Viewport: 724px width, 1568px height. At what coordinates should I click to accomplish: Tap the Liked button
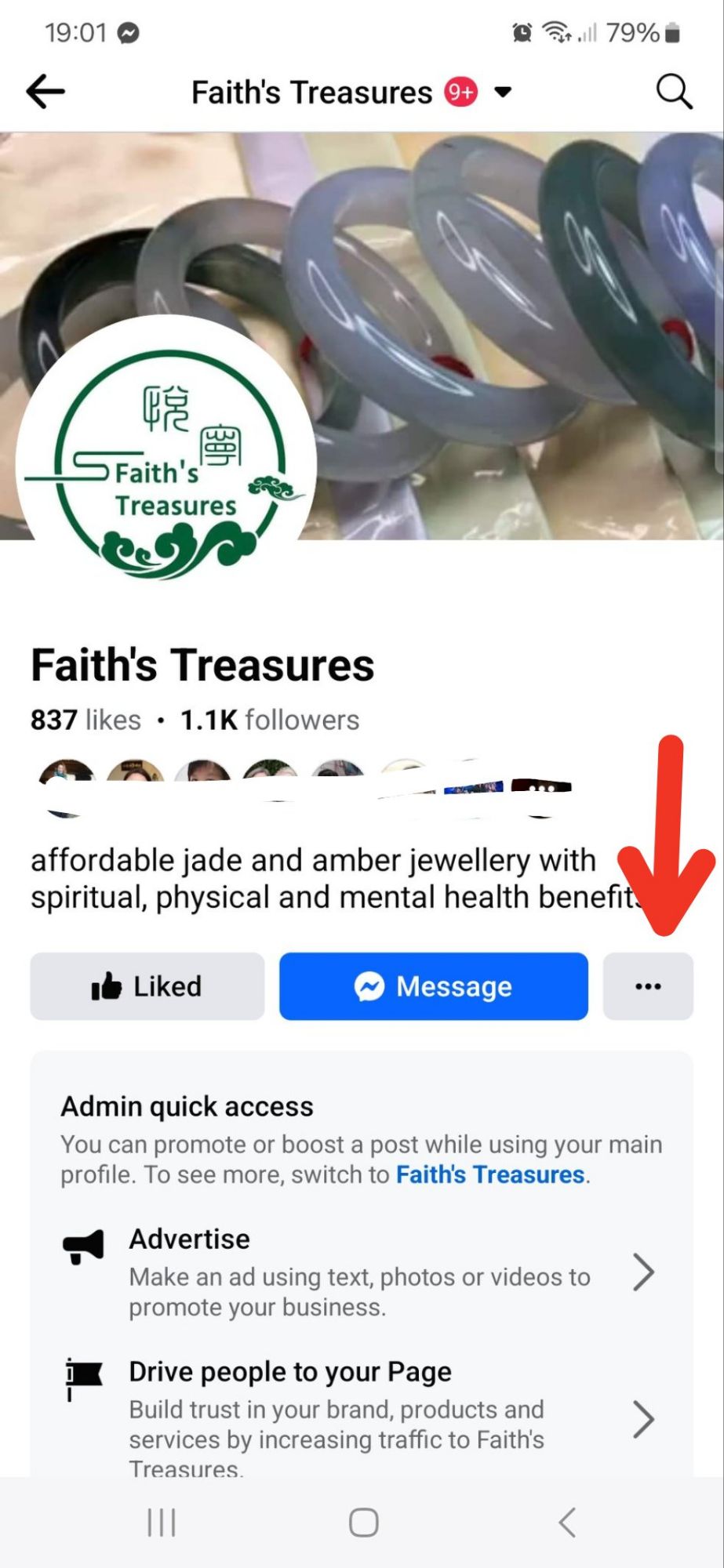click(x=147, y=986)
